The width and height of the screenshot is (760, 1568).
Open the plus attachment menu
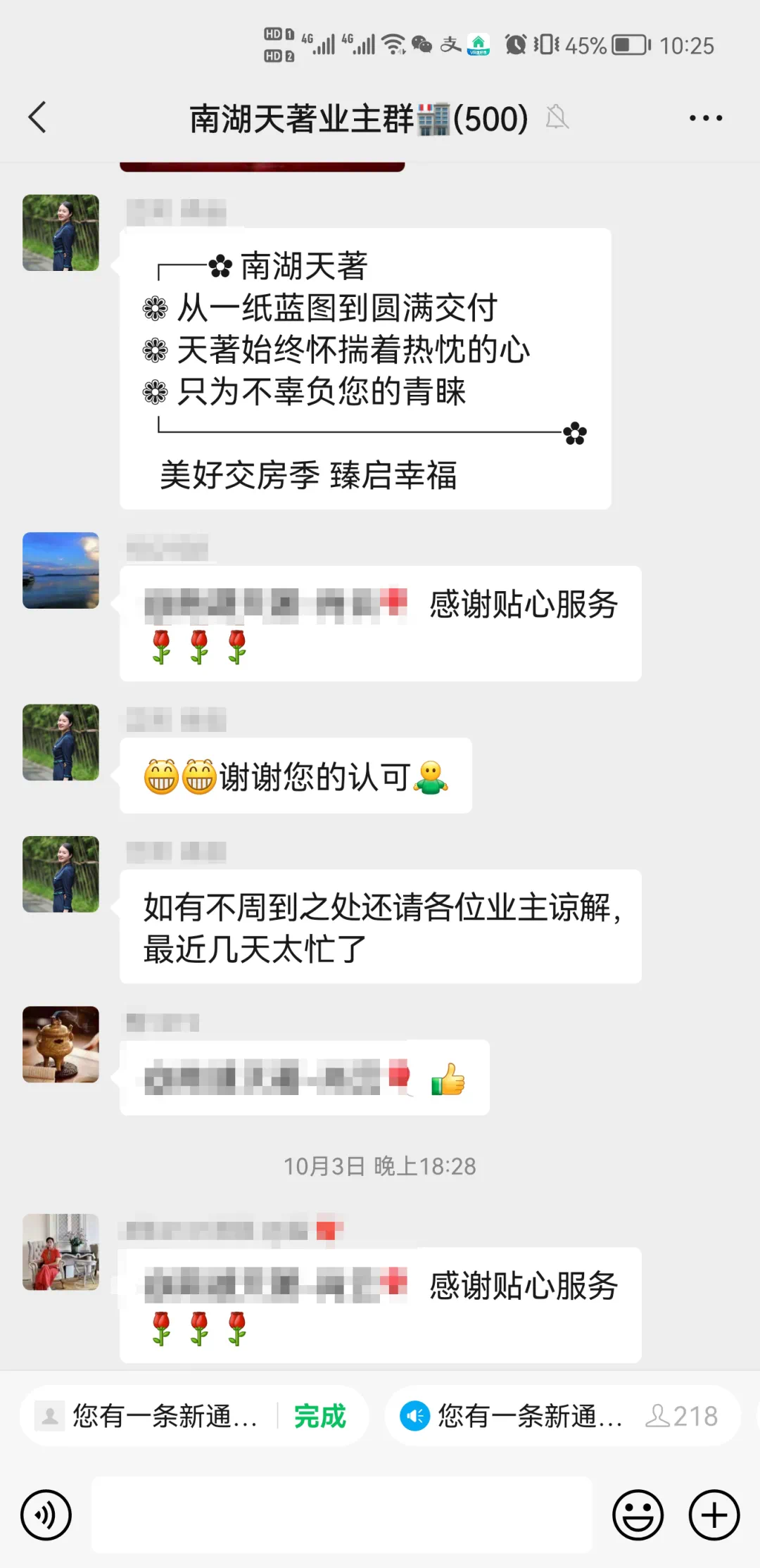pos(714,1515)
